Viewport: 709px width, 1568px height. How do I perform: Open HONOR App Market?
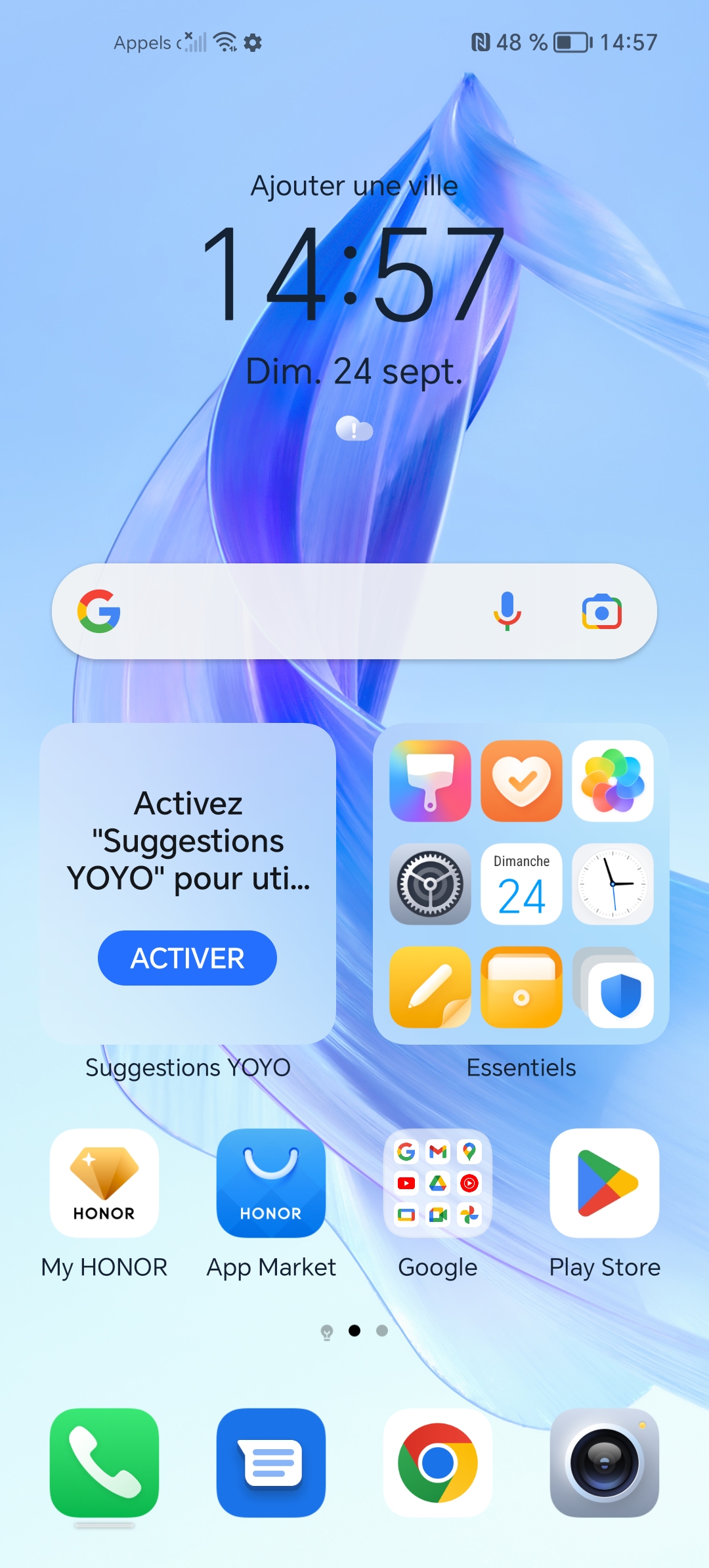(271, 1183)
